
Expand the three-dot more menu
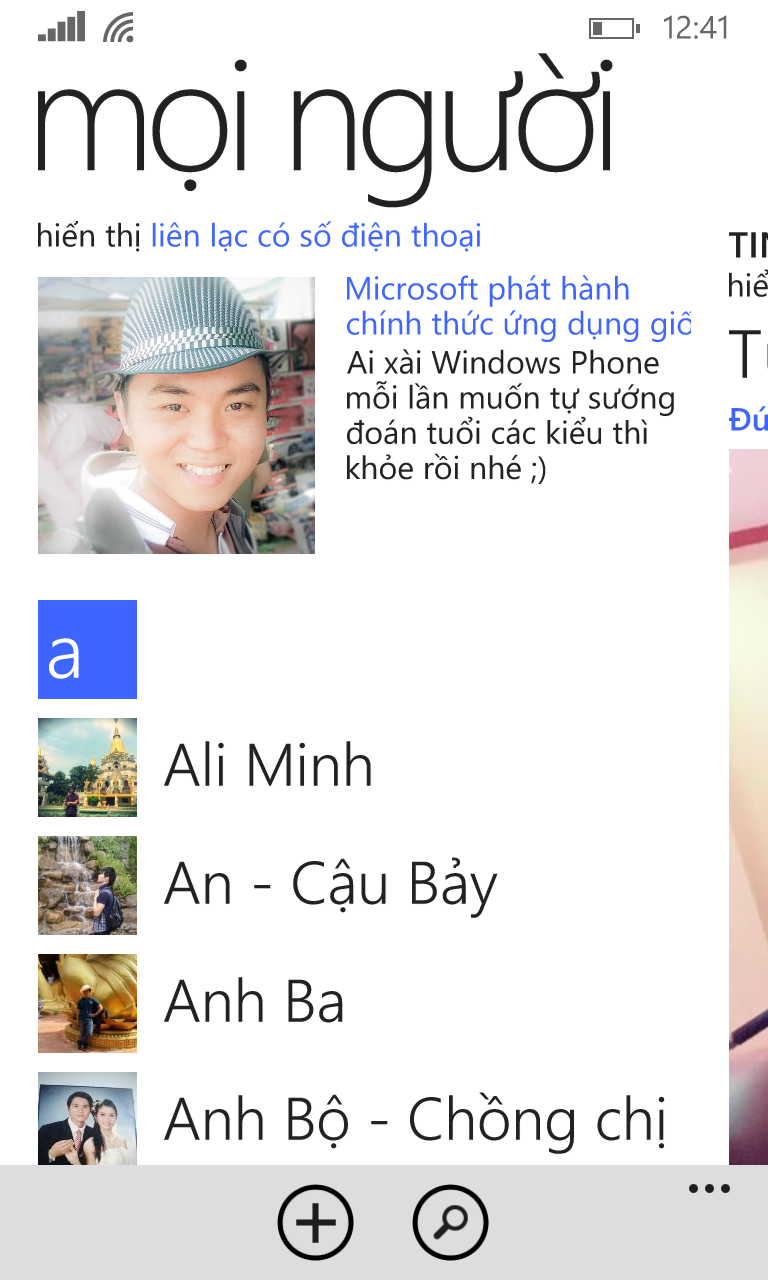click(709, 1189)
